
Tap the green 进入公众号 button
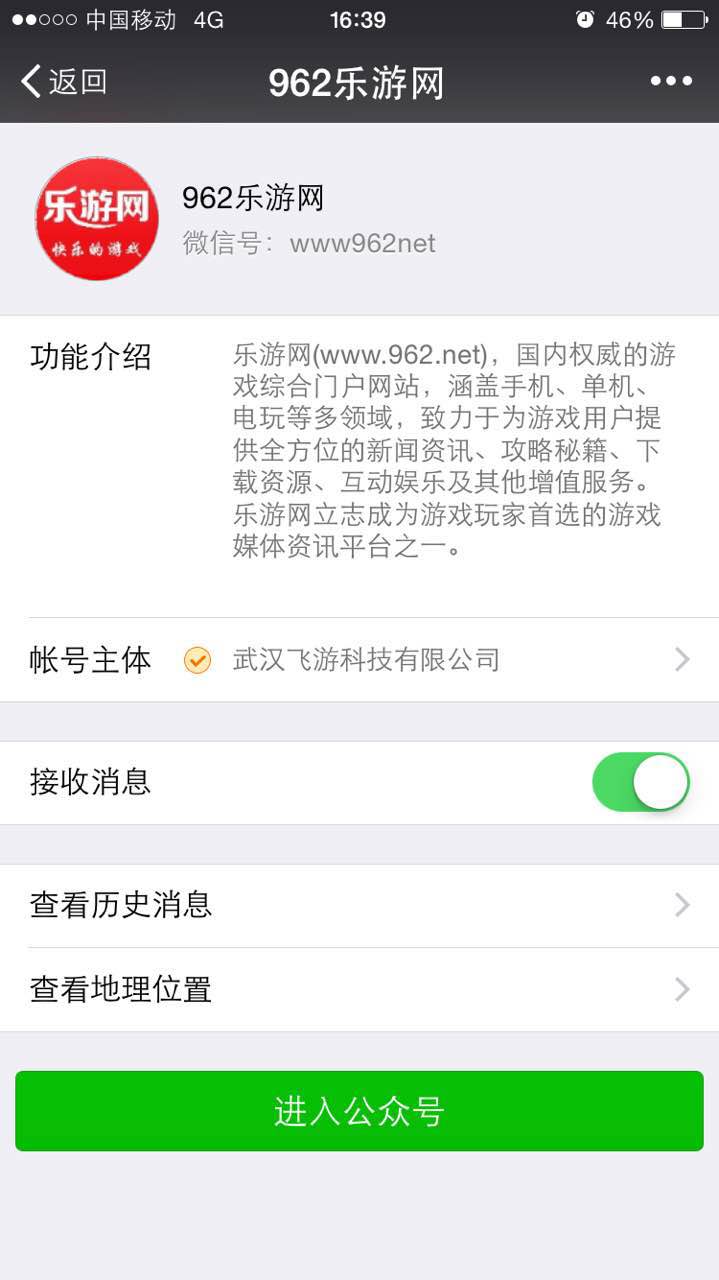tap(359, 1111)
